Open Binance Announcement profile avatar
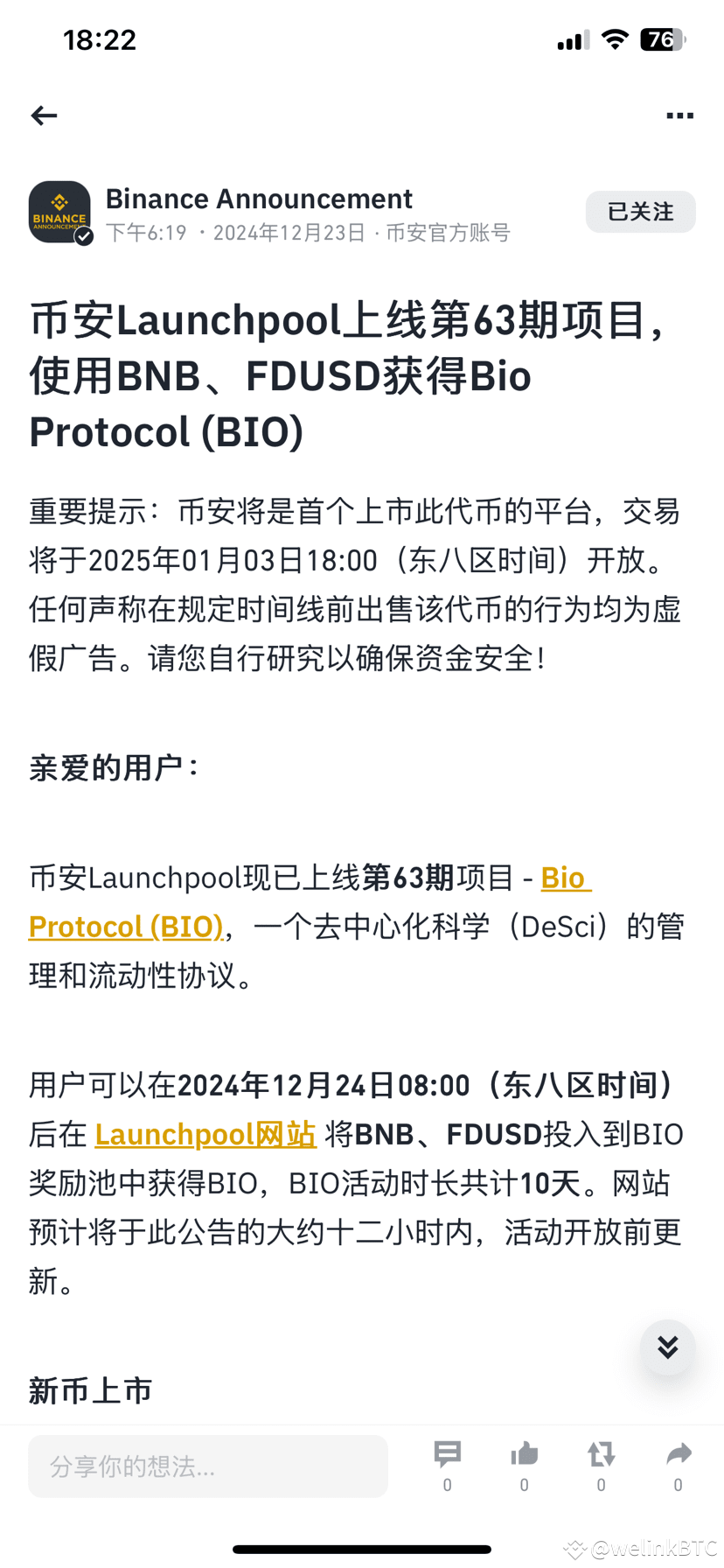Image resolution: width=724 pixels, height=1568 pixels. (59, 212)
